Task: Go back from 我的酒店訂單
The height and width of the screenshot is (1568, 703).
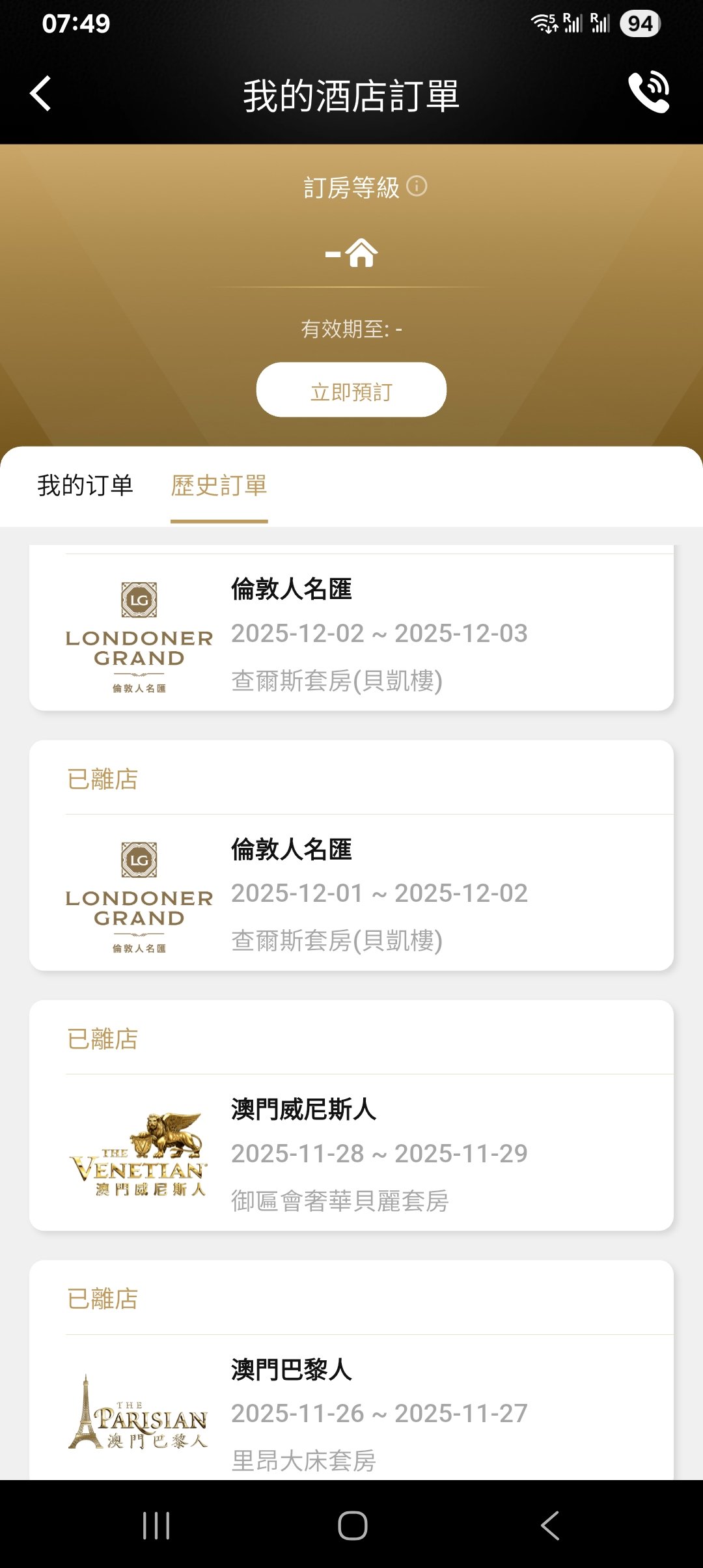Action: [40, 94]
